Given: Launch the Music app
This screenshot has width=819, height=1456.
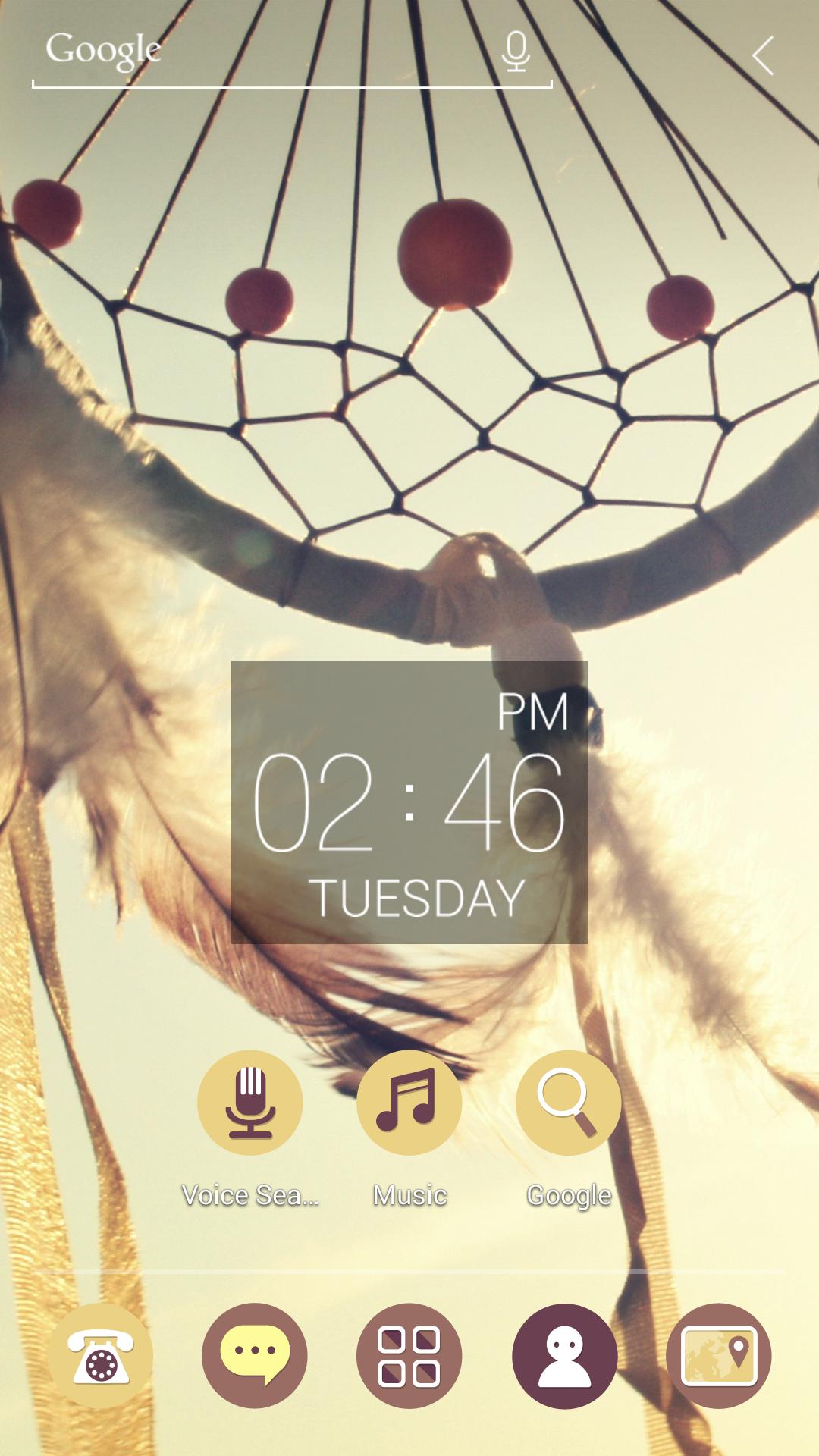Looking at the screenshot, I should tap(409, 1102).
